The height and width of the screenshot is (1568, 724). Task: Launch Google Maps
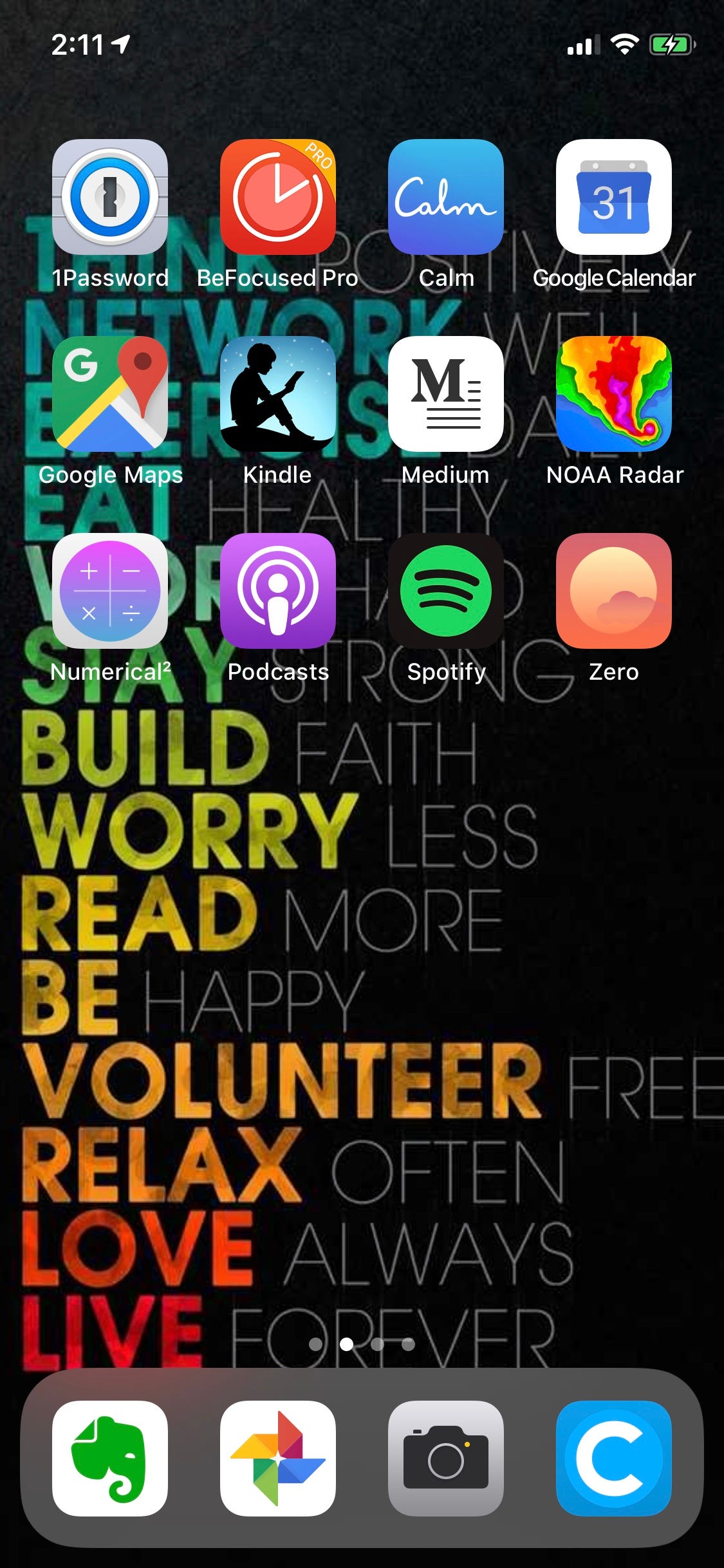(x=110, y=394)
